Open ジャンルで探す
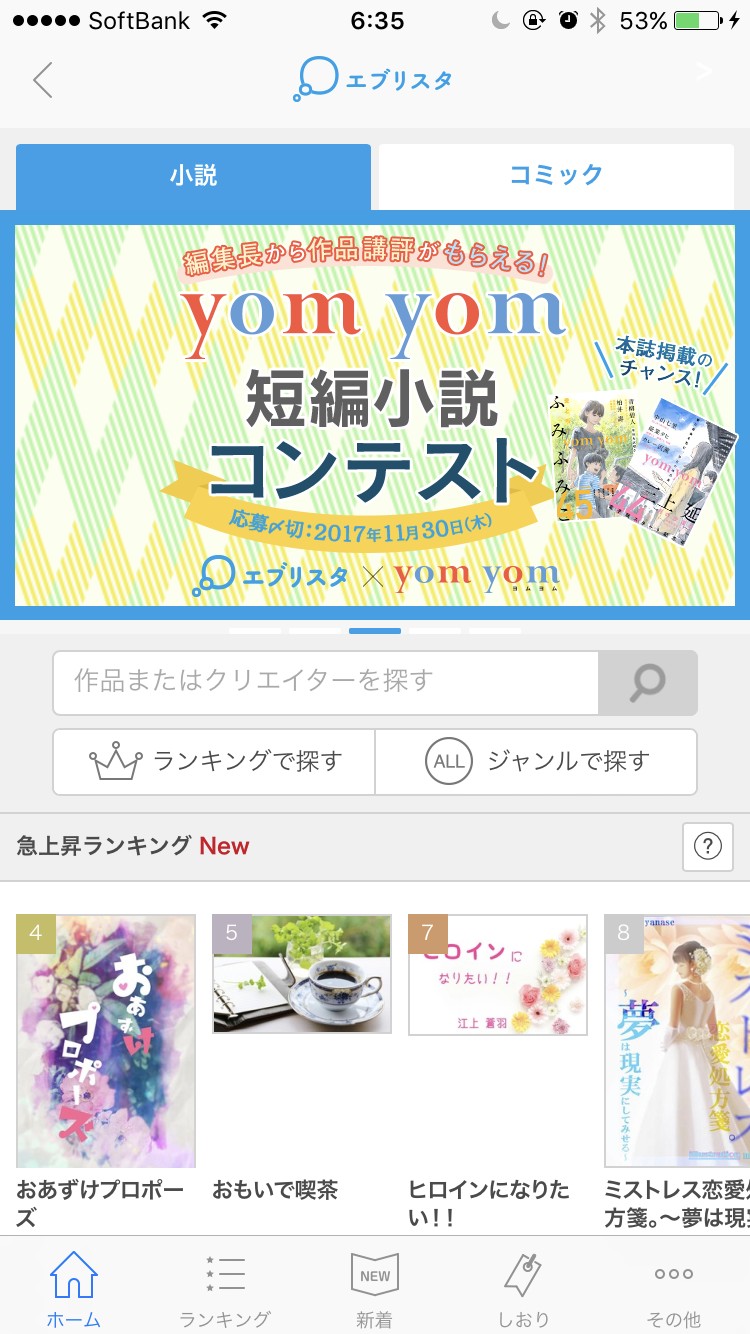 pos(536,761)
